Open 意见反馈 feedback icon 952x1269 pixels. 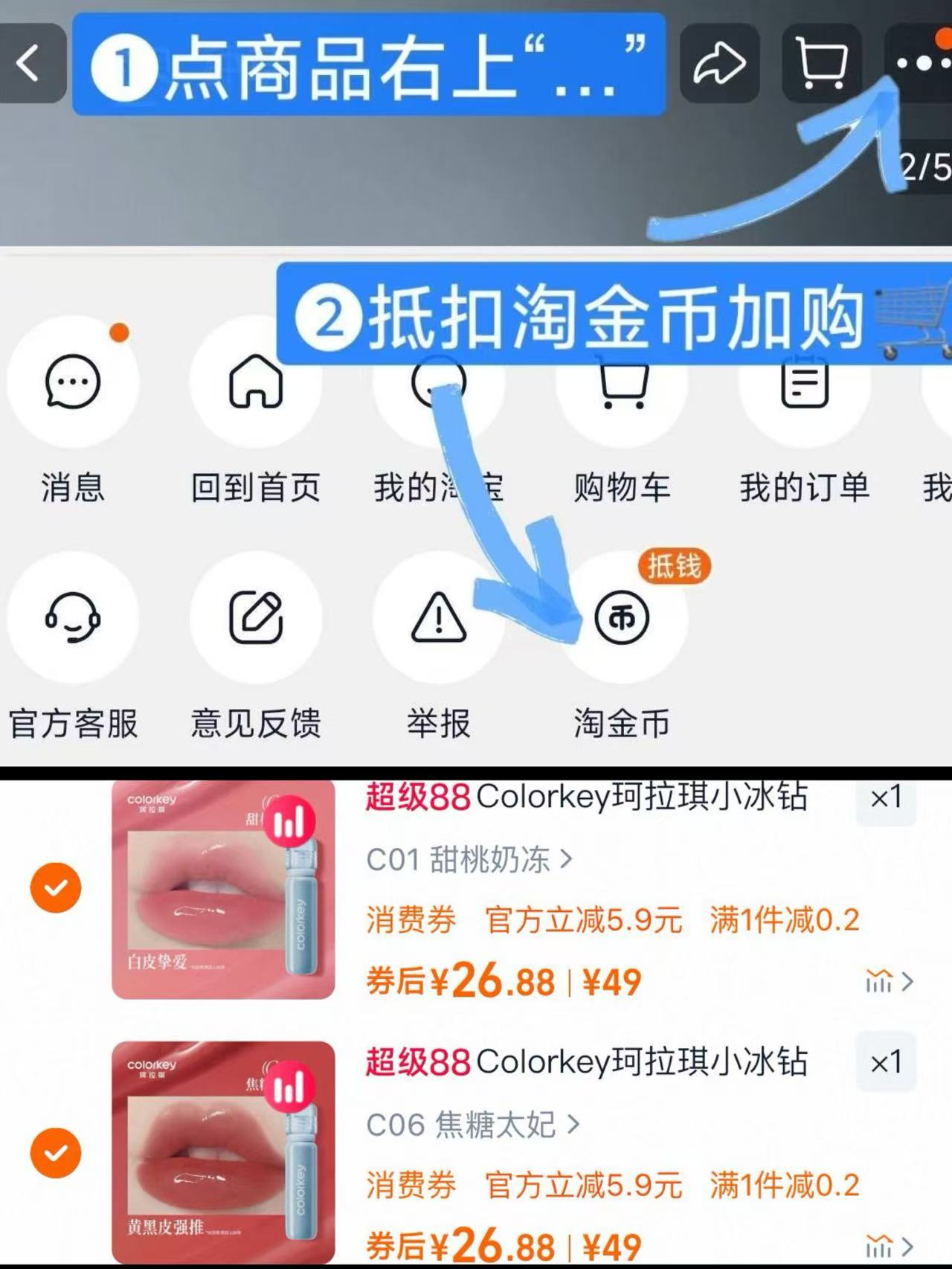click(x=257, y=619)
